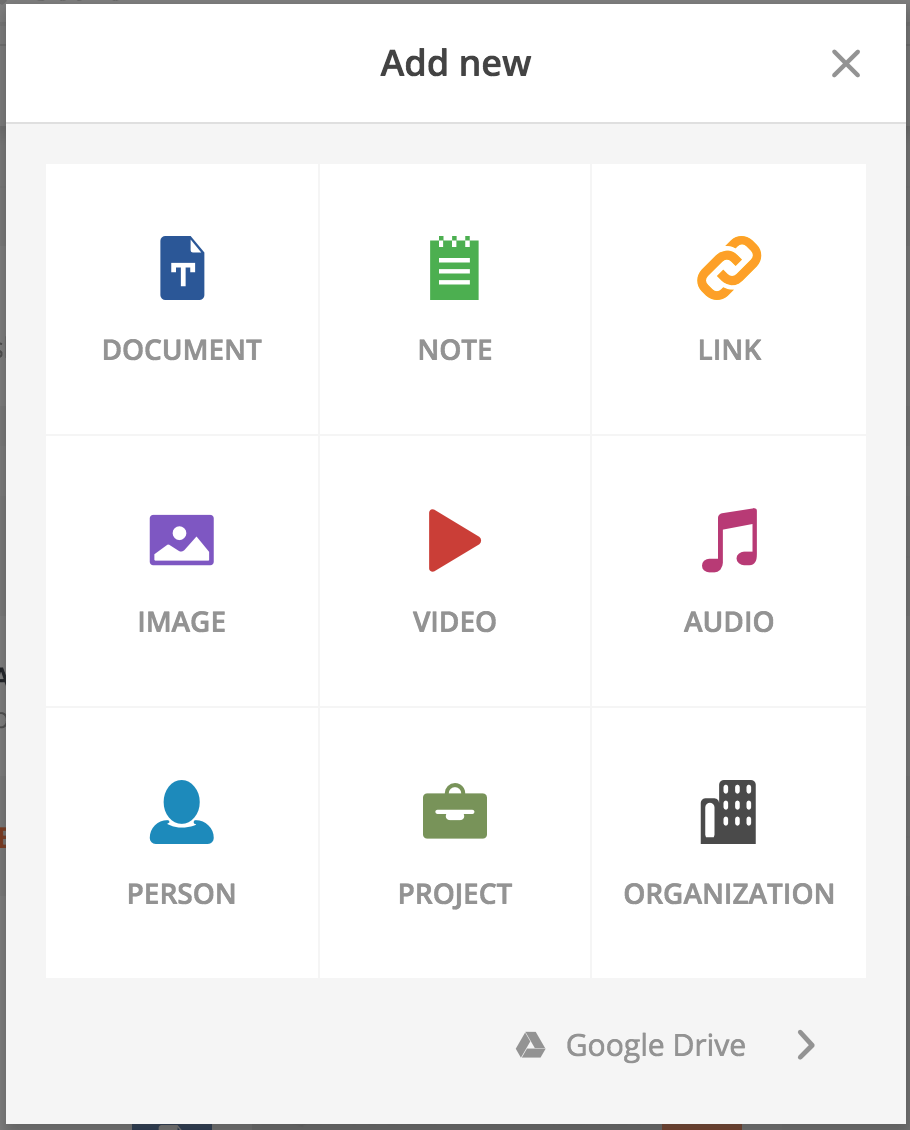Viewport: 910px width, 1130px height.
Task: Close the Add new dialog
Action: click(x=846, y=64)
